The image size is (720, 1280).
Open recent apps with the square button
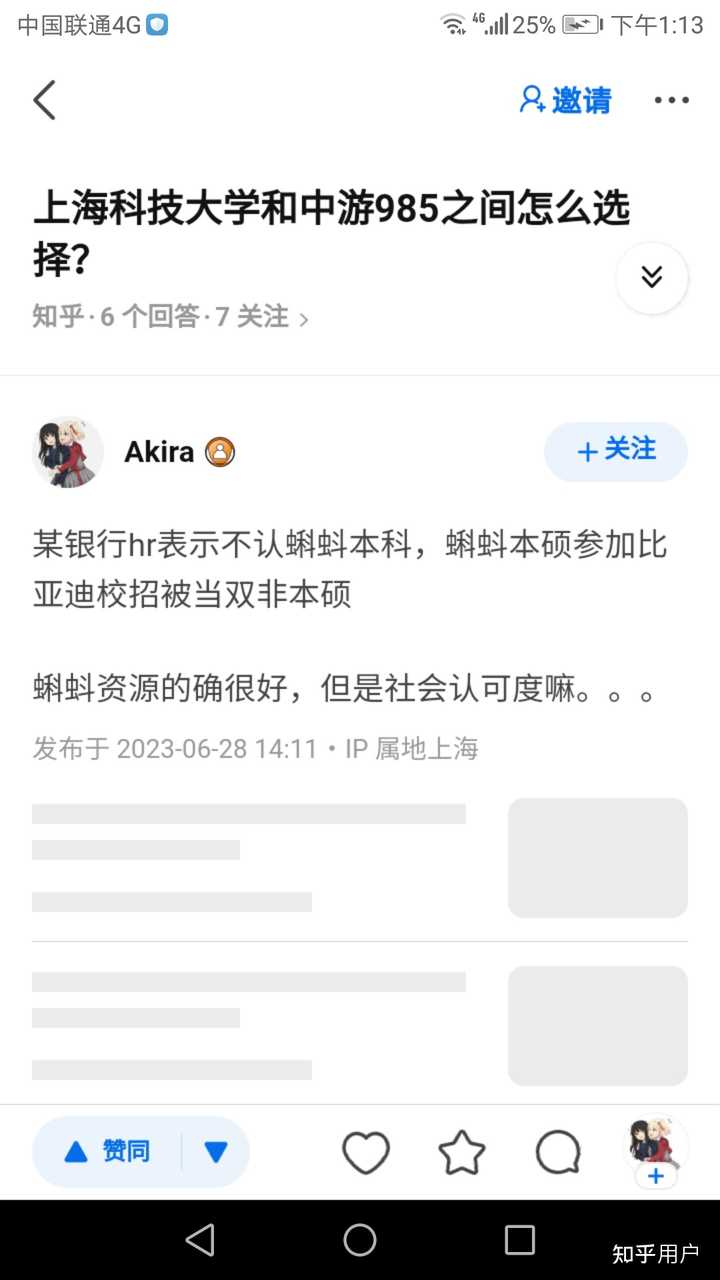point(520,1240)
